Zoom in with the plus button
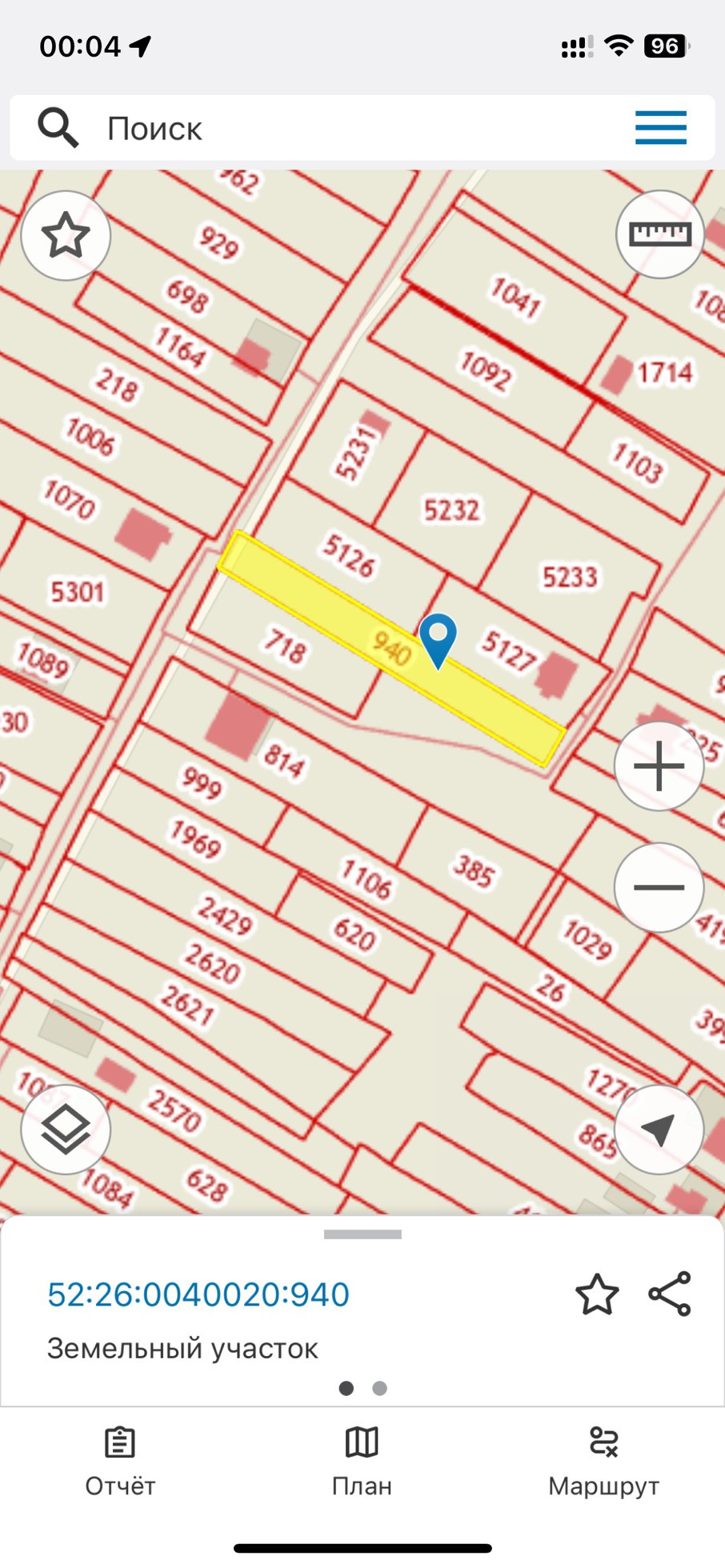The image size is (725, 1568). (659, 766)
